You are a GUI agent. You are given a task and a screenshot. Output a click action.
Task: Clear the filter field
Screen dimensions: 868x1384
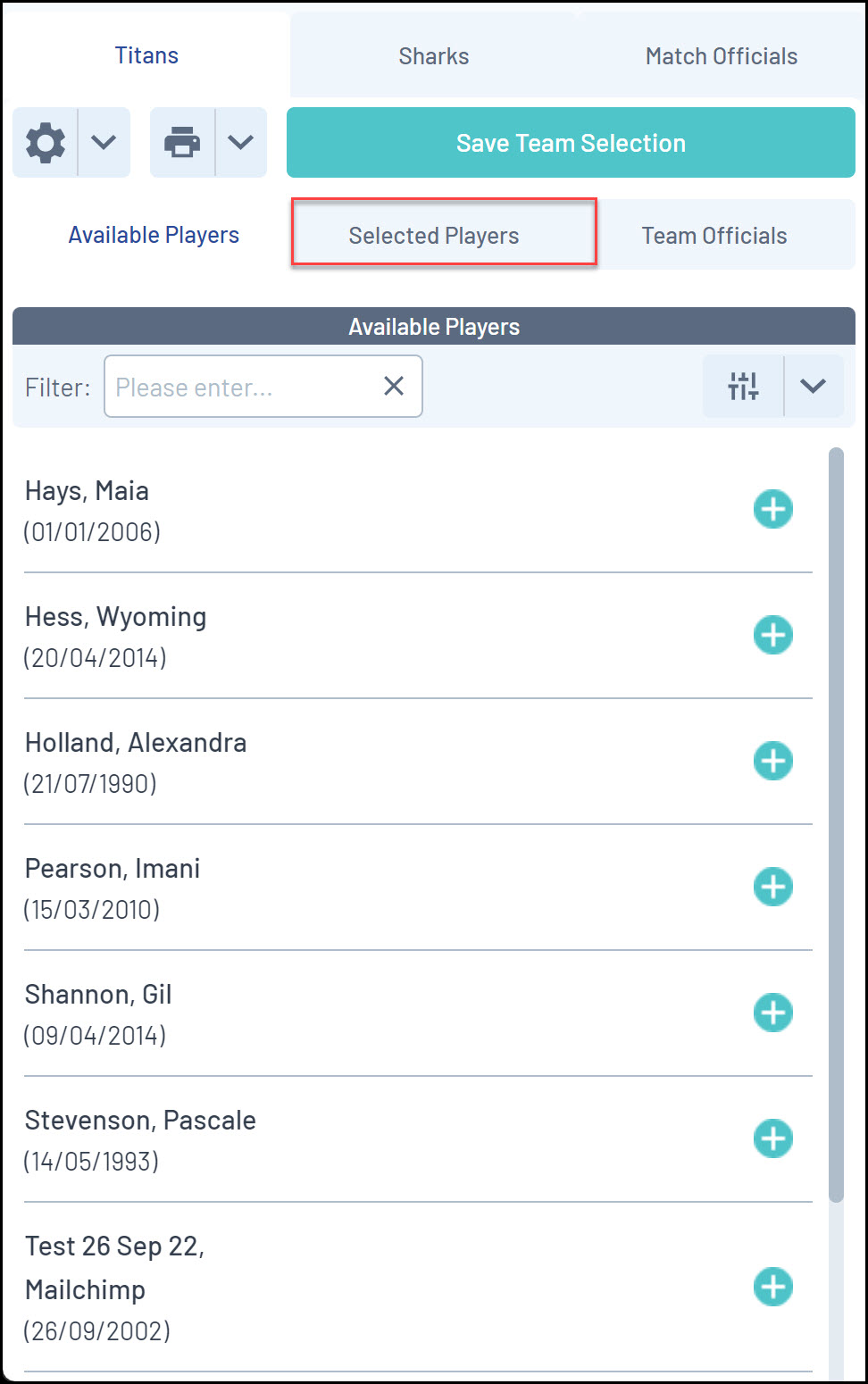394,386
